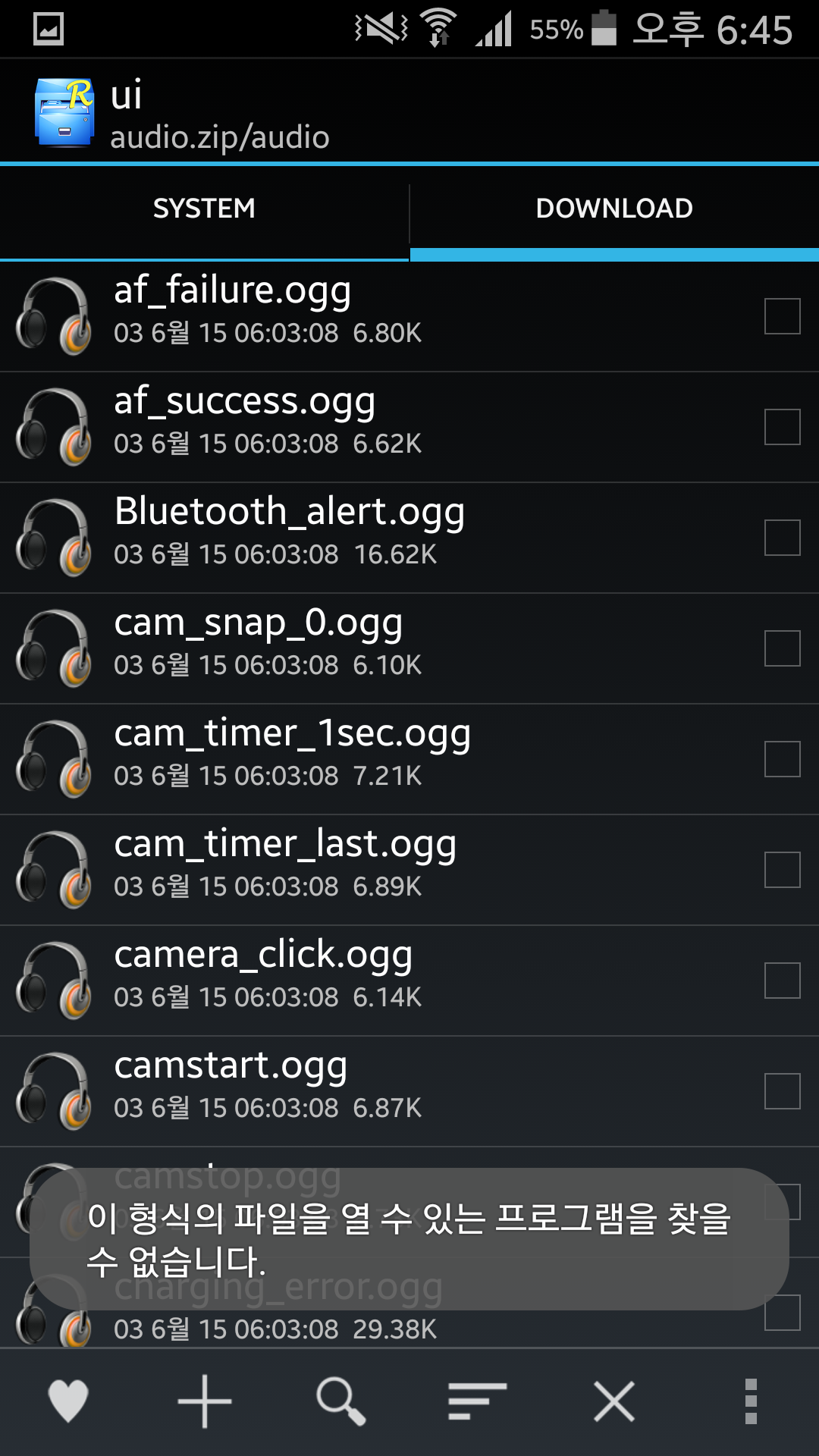Tick the checkbox for Bluetooth_alert.ogg

coord(782,538)
